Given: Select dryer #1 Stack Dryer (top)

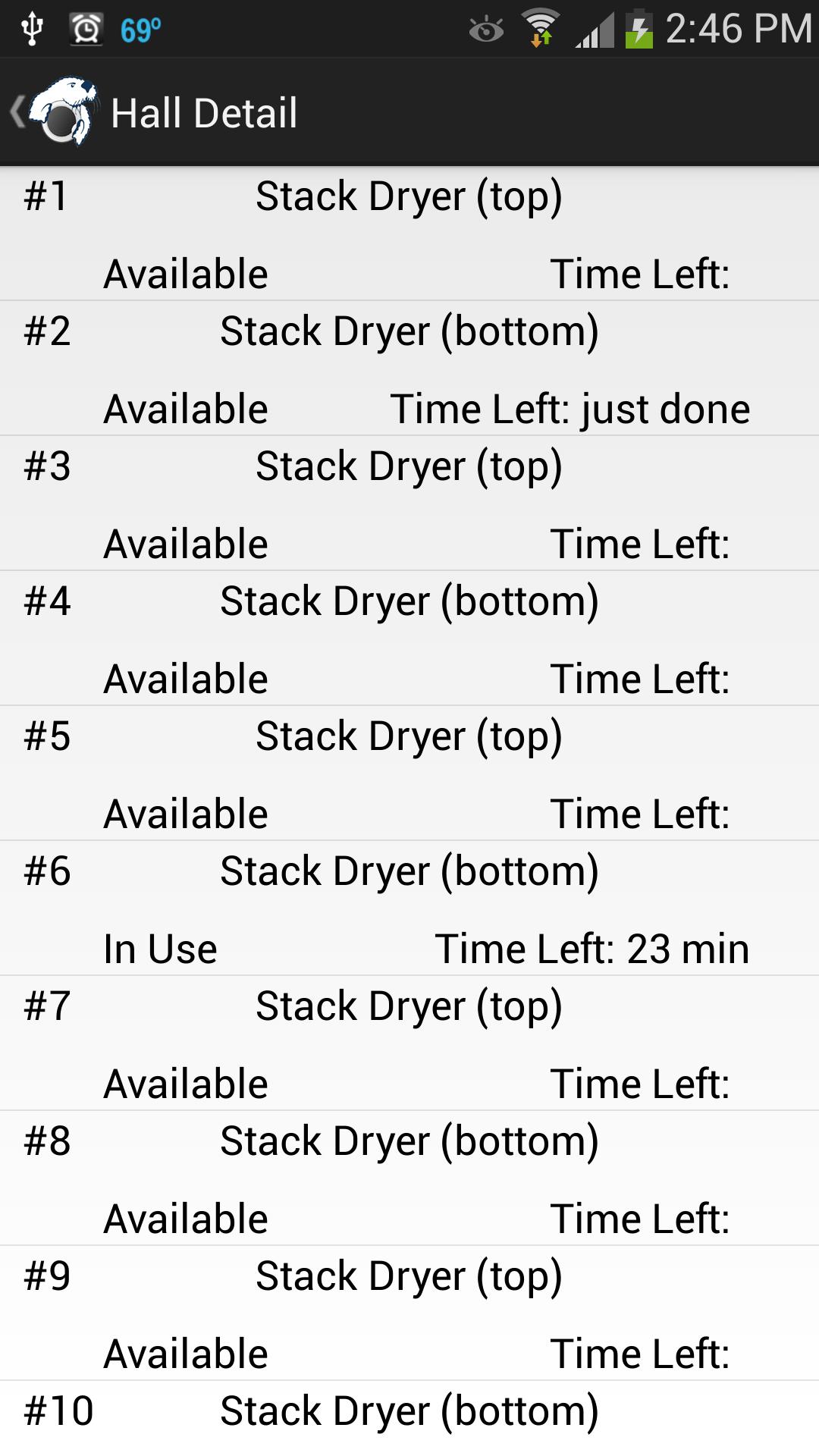Looking at the screenshot, I should coord(409,234).
